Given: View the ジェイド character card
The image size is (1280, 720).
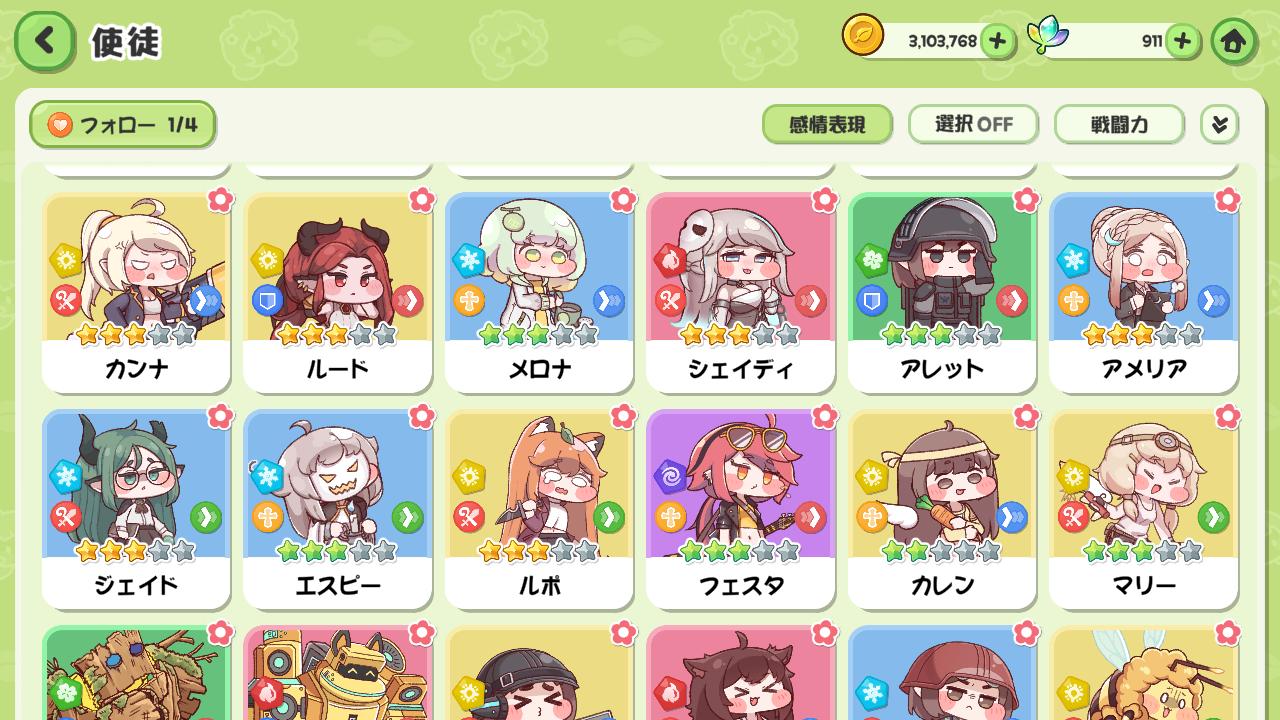Looking at the screenshot, I should tap(137, 507).
